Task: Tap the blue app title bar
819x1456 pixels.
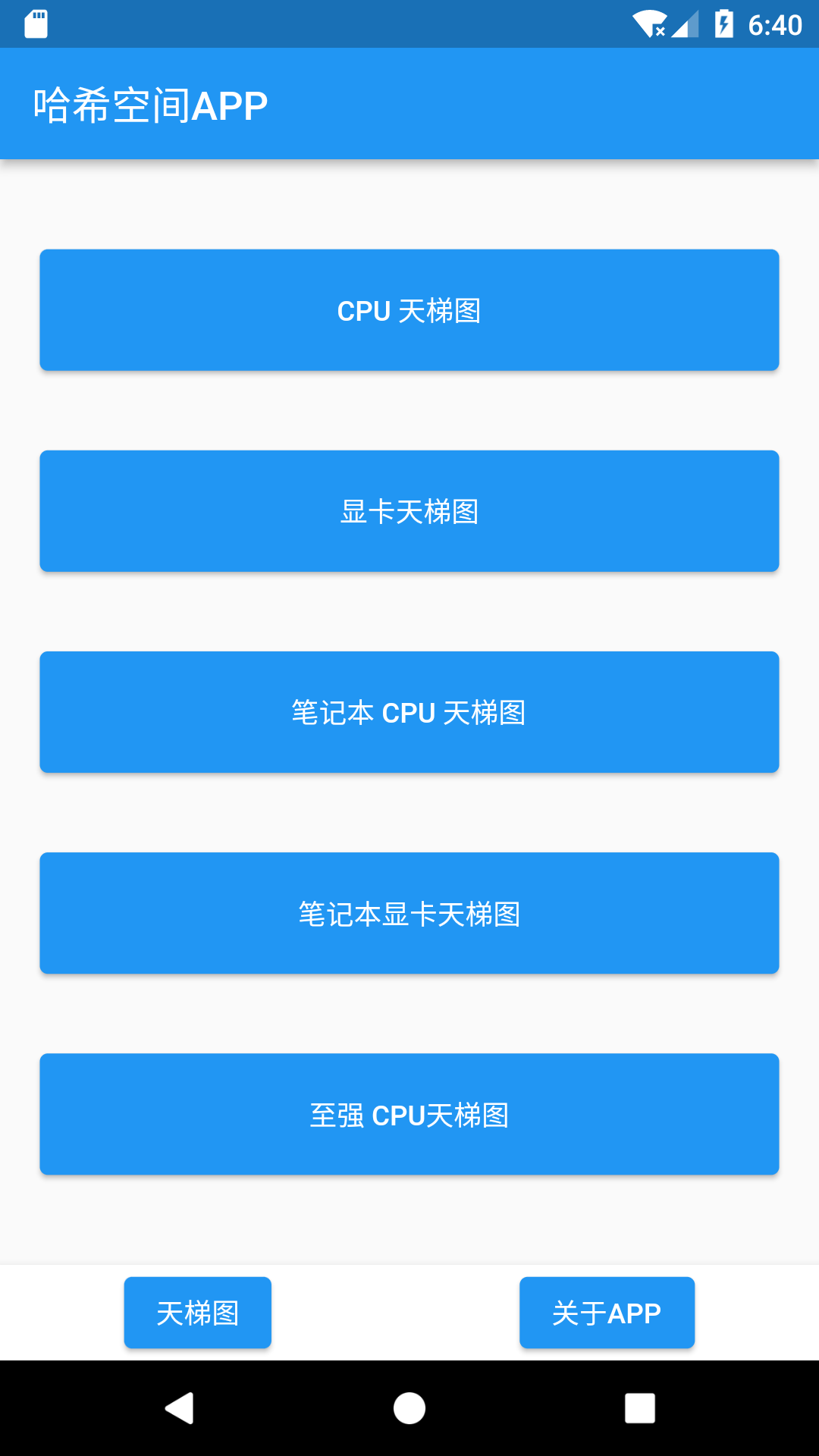Action: (x=409, y=103)
